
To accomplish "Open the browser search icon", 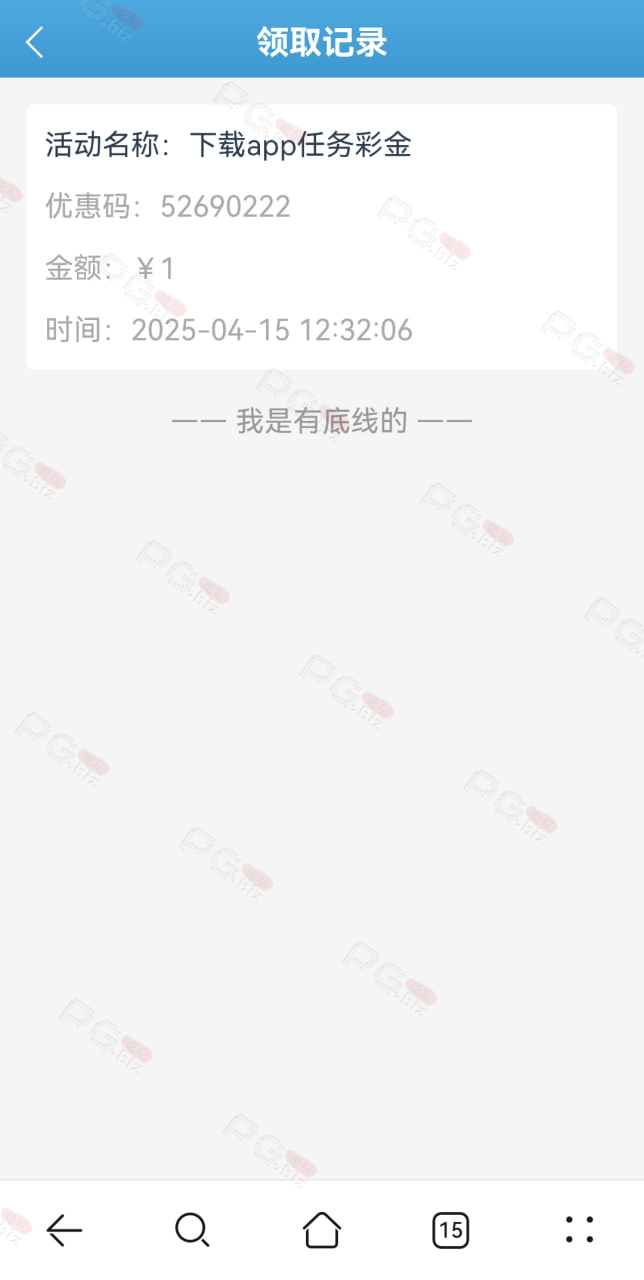I will tap(192, 1230).
